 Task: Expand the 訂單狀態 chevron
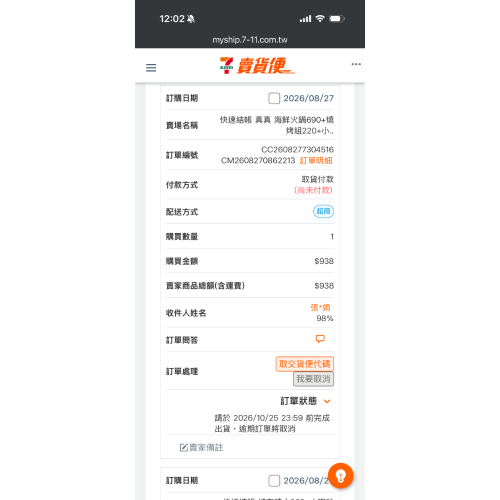point(327,401)
